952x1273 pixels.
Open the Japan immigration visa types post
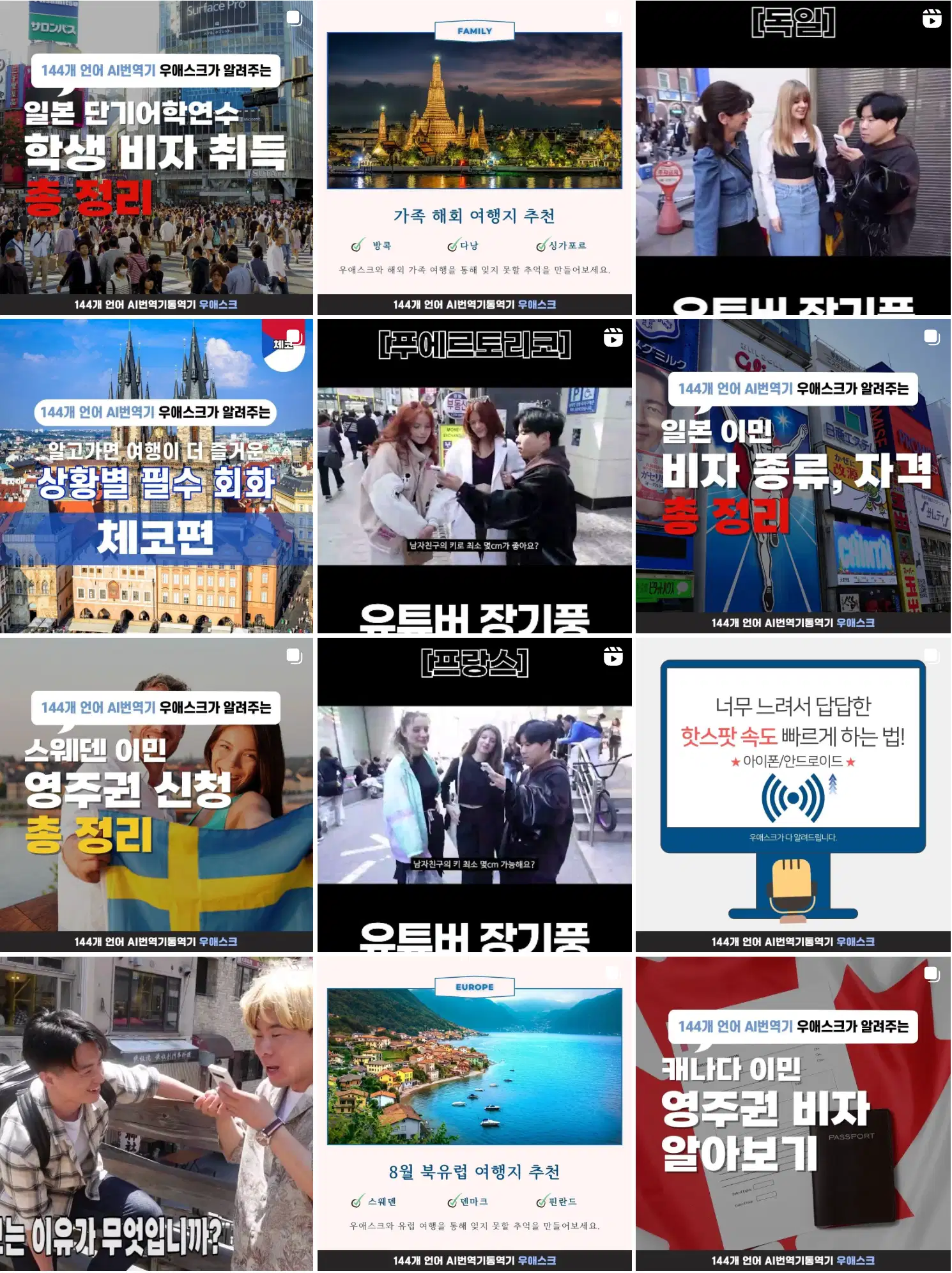point(792,475)
